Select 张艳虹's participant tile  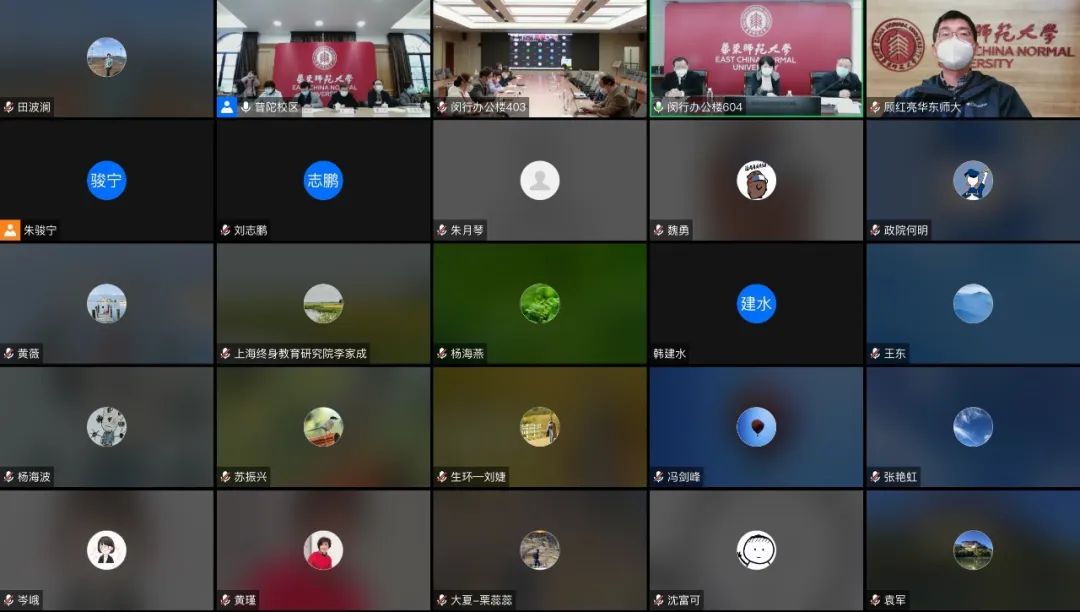pyautogui.click(x=973, y=427)
